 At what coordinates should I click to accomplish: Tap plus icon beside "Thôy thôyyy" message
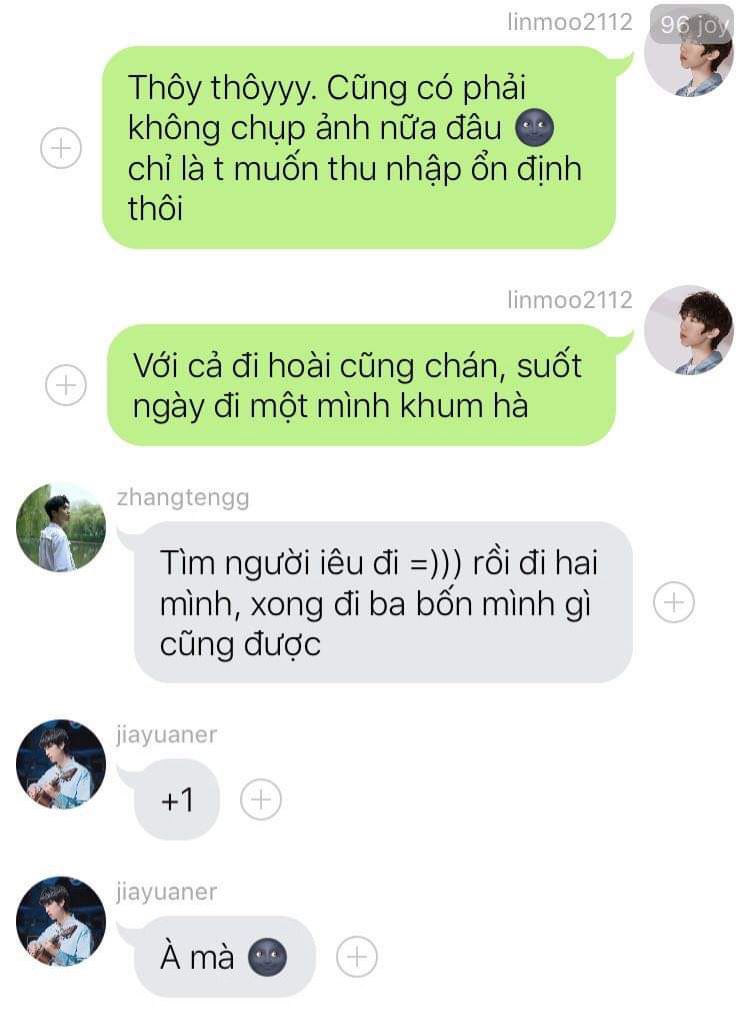coord(61,148)
